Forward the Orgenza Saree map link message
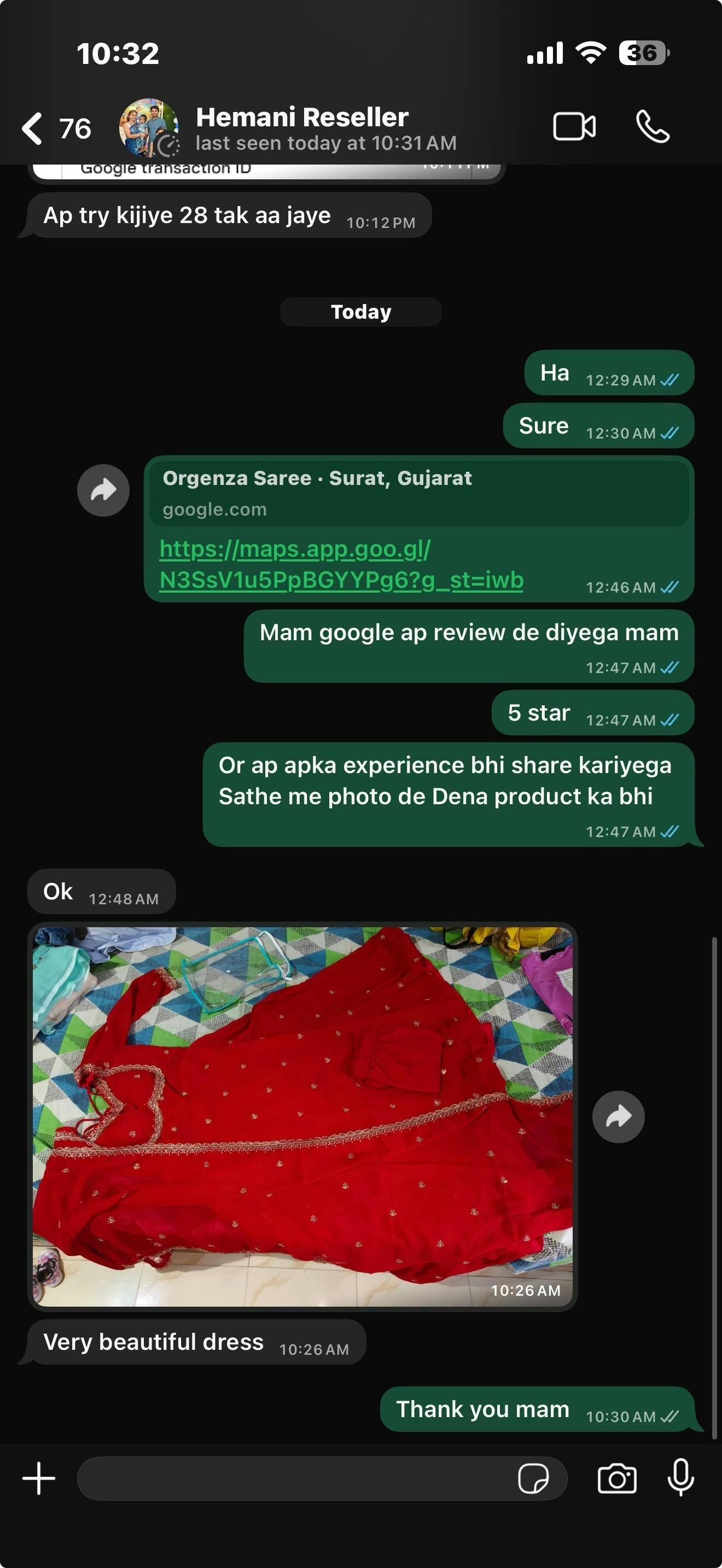This screenshot has height=1568, width=722. (x=103, y=490)
